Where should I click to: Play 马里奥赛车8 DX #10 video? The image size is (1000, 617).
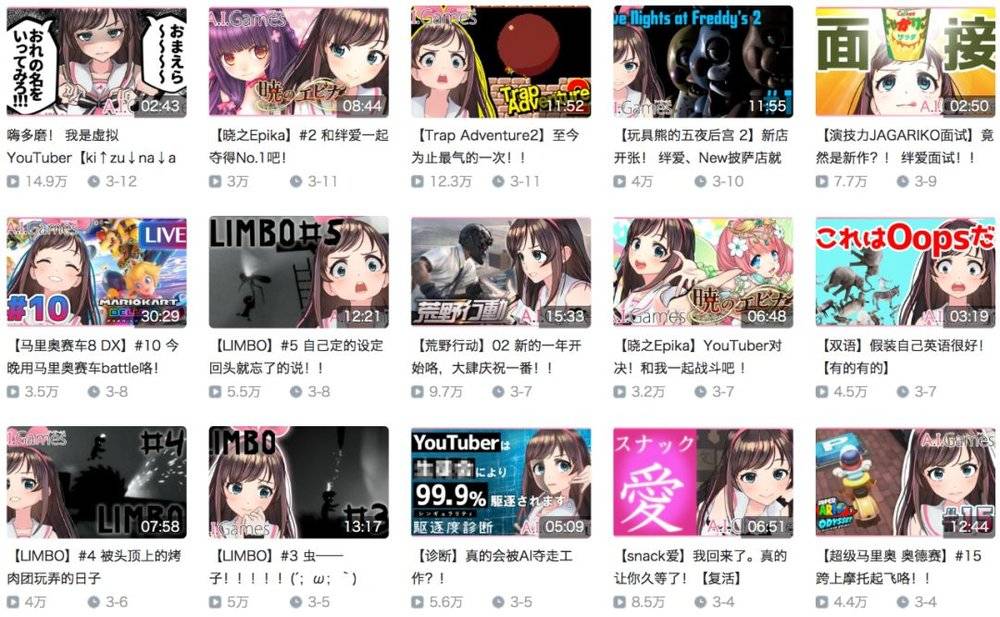click(96, 272)
